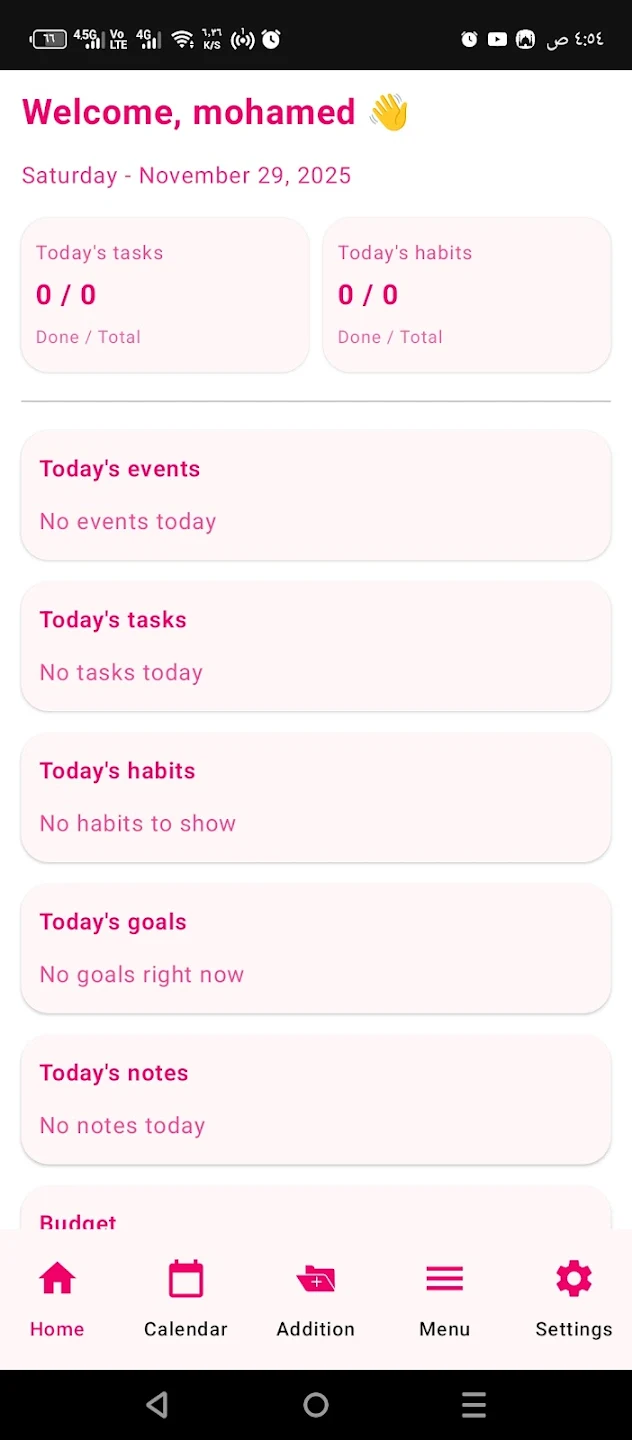Switch to the Home tab
Screen dimensions: 632x1440
click(x=57, y=1298)
